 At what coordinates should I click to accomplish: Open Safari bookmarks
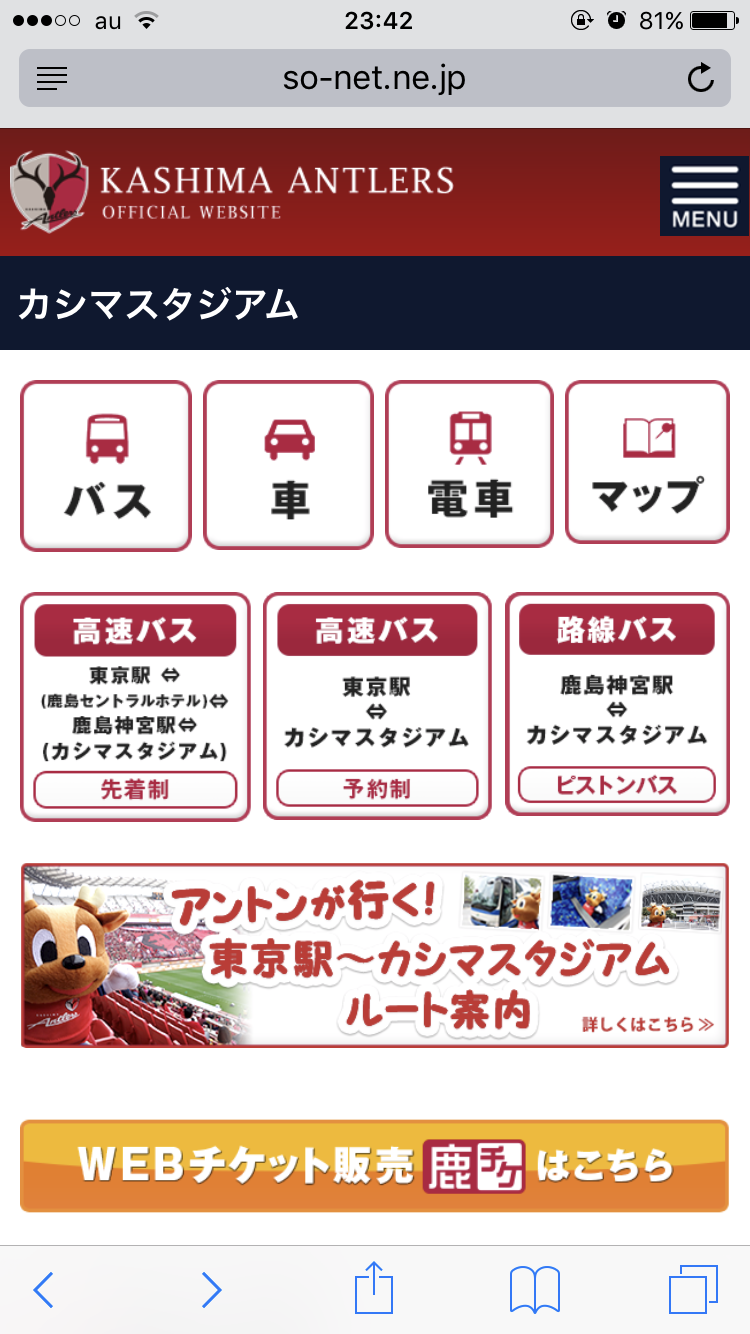click(x=535, y=1290)
